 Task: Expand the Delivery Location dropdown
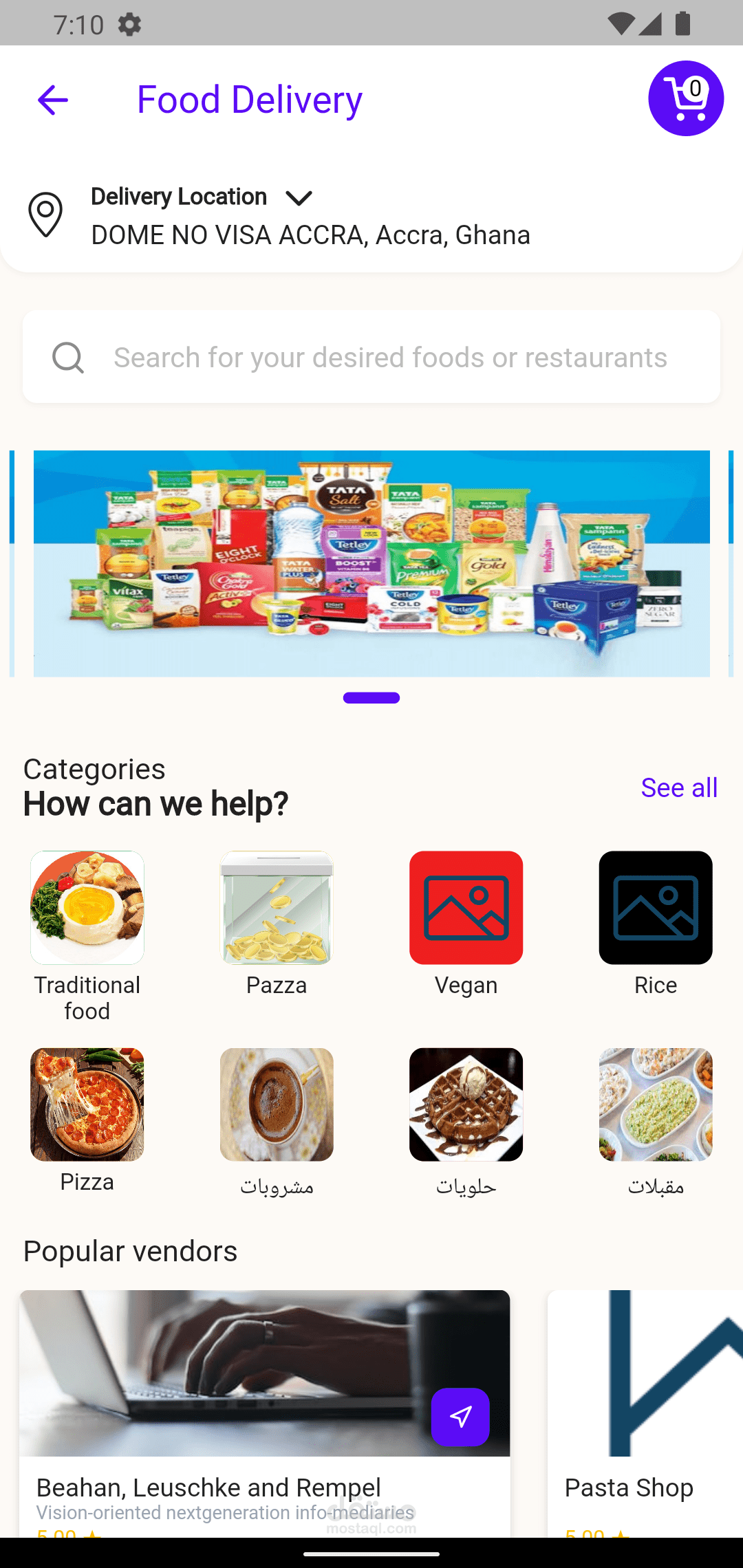coord(299,198)
